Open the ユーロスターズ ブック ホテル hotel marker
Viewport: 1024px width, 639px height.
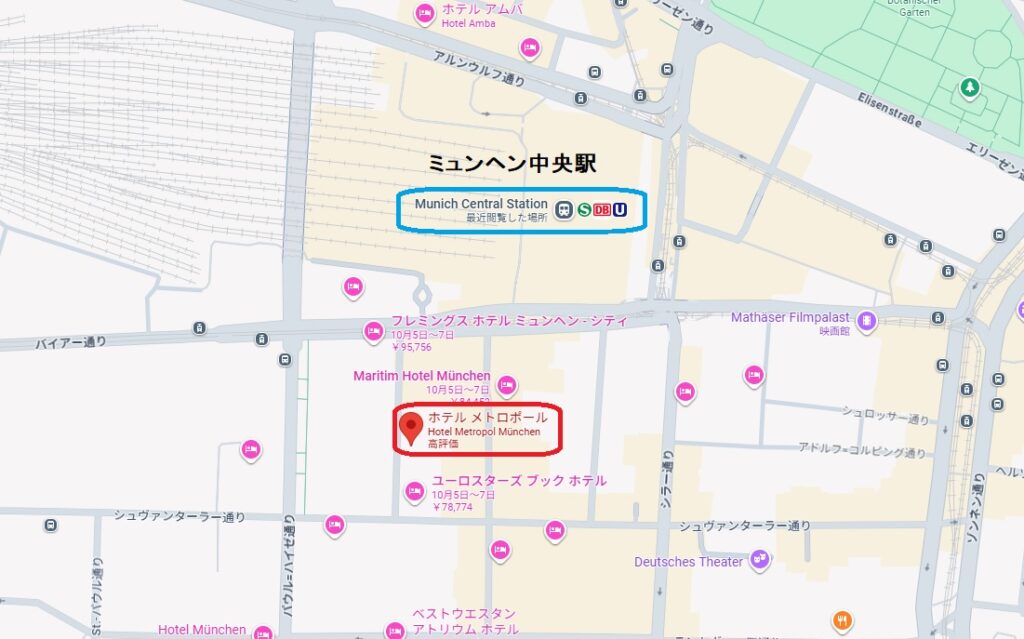(x=415, y=490)
